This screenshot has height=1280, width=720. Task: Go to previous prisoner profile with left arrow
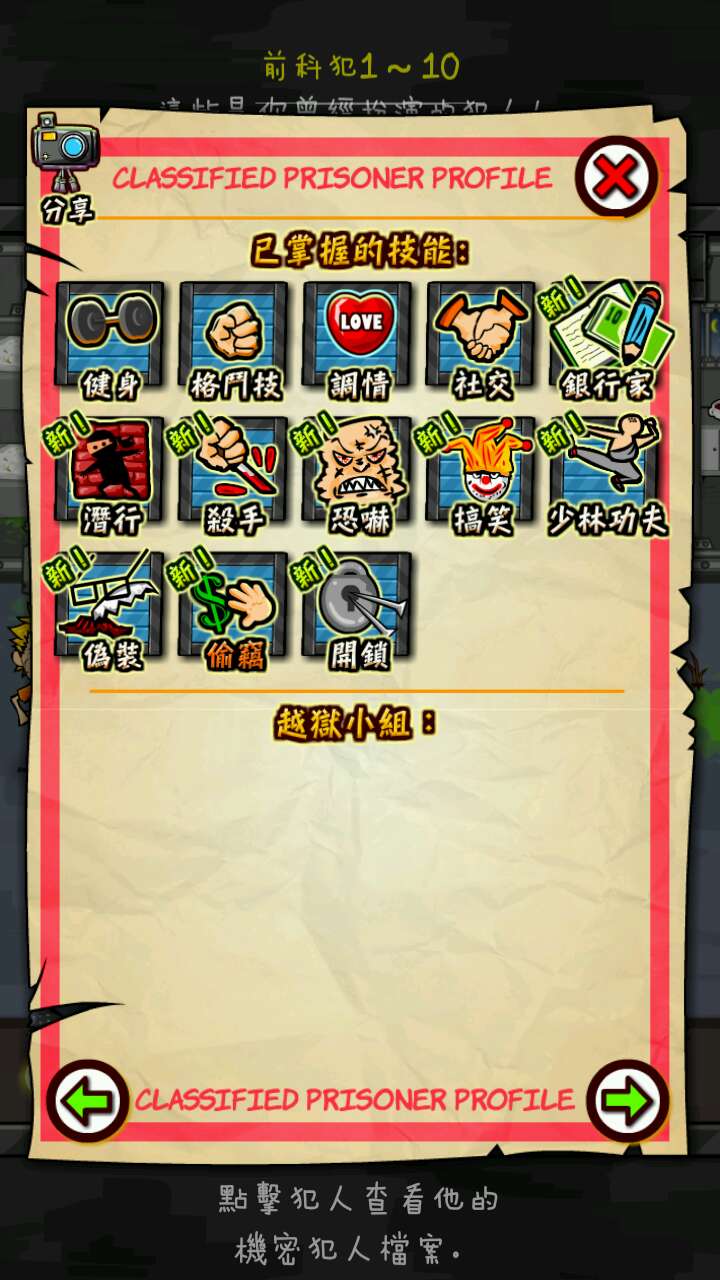87,1100
